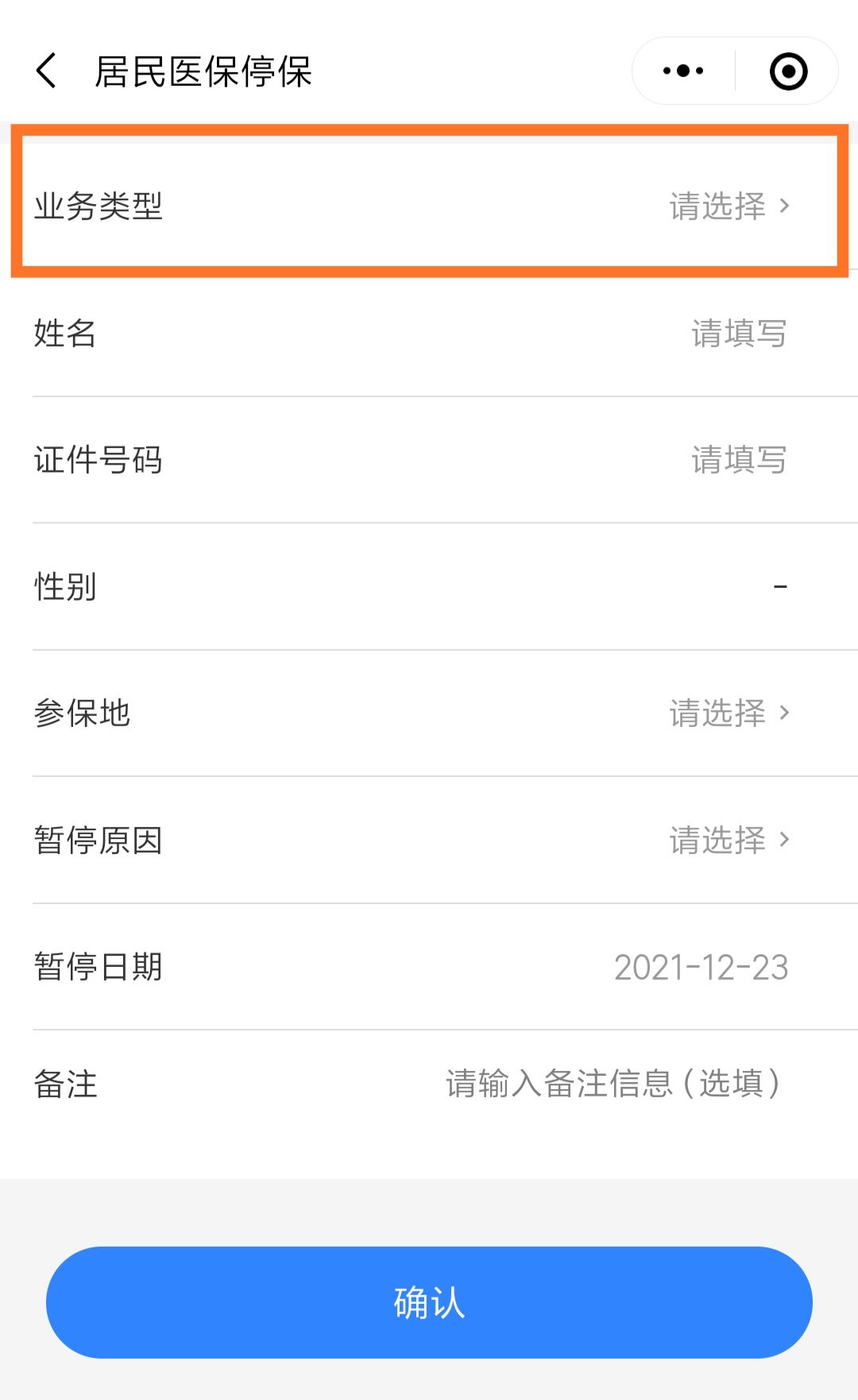Pick a 暂停原因 option
The width and height of the screenshot is (858, 1400).
(x=729, y=840)
